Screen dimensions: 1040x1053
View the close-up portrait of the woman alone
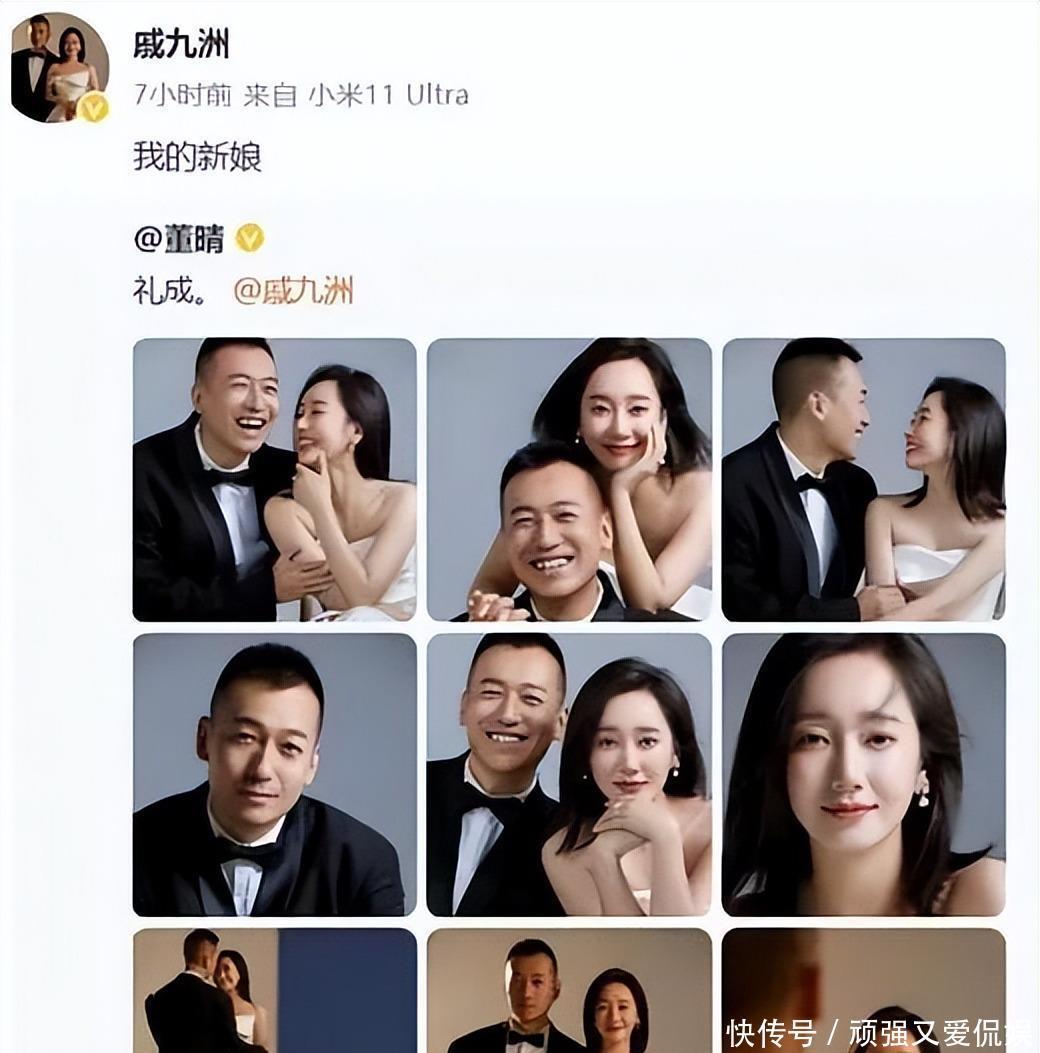point(863,774)
